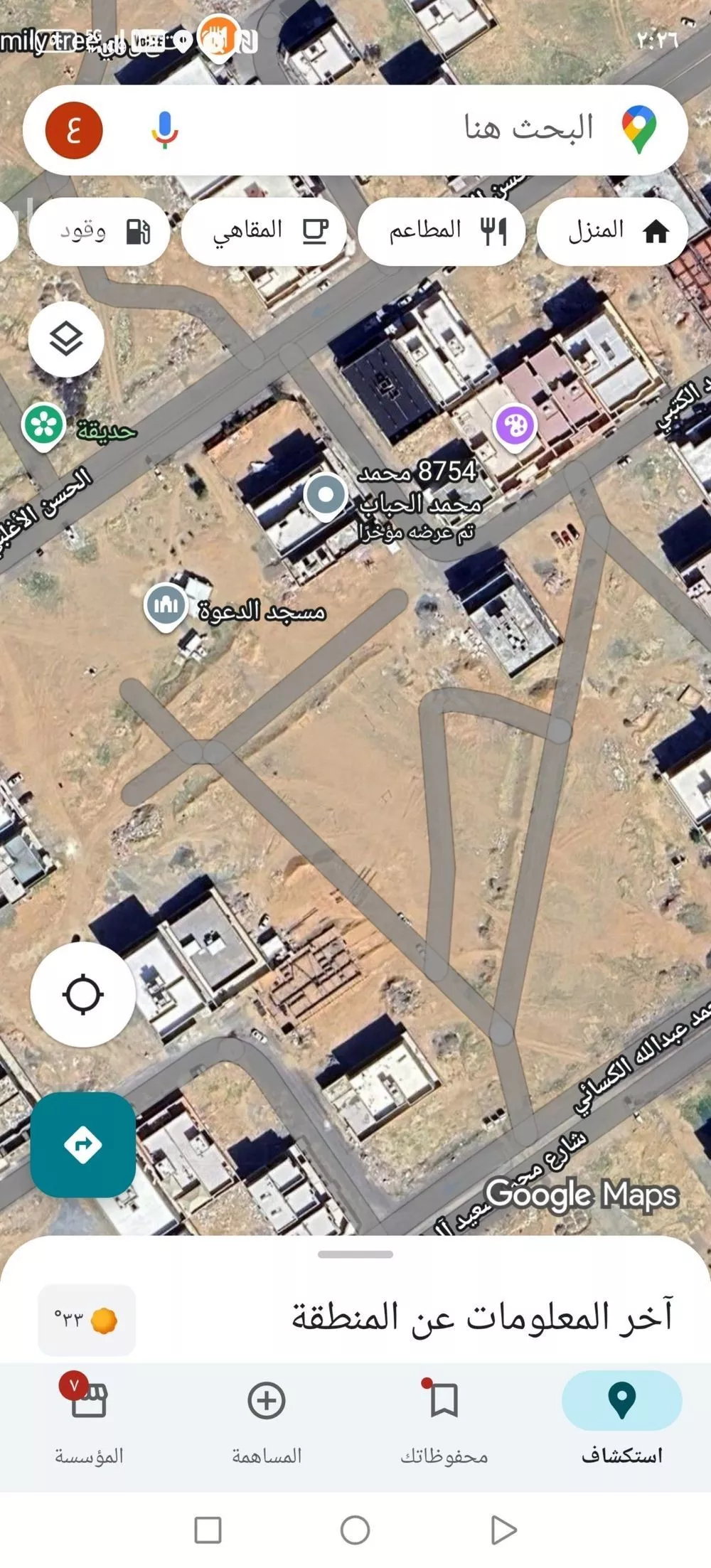Open your account profile avatar
Image resolution: width=711 pixels, height=1568 pixels.
tap(75, 131)
